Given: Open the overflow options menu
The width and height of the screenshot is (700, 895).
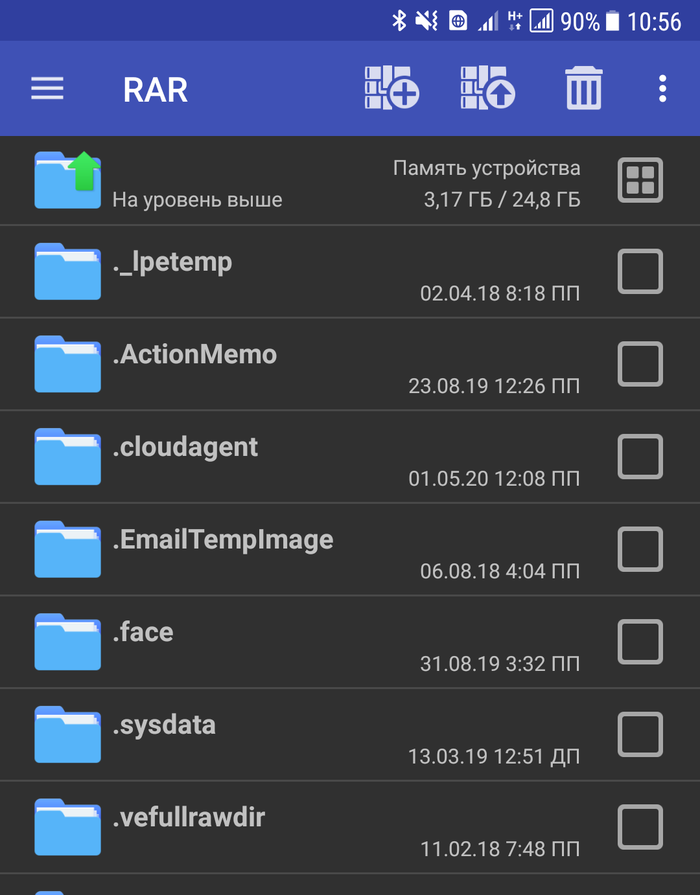Looking at the screenshot, I should [662, 89].
